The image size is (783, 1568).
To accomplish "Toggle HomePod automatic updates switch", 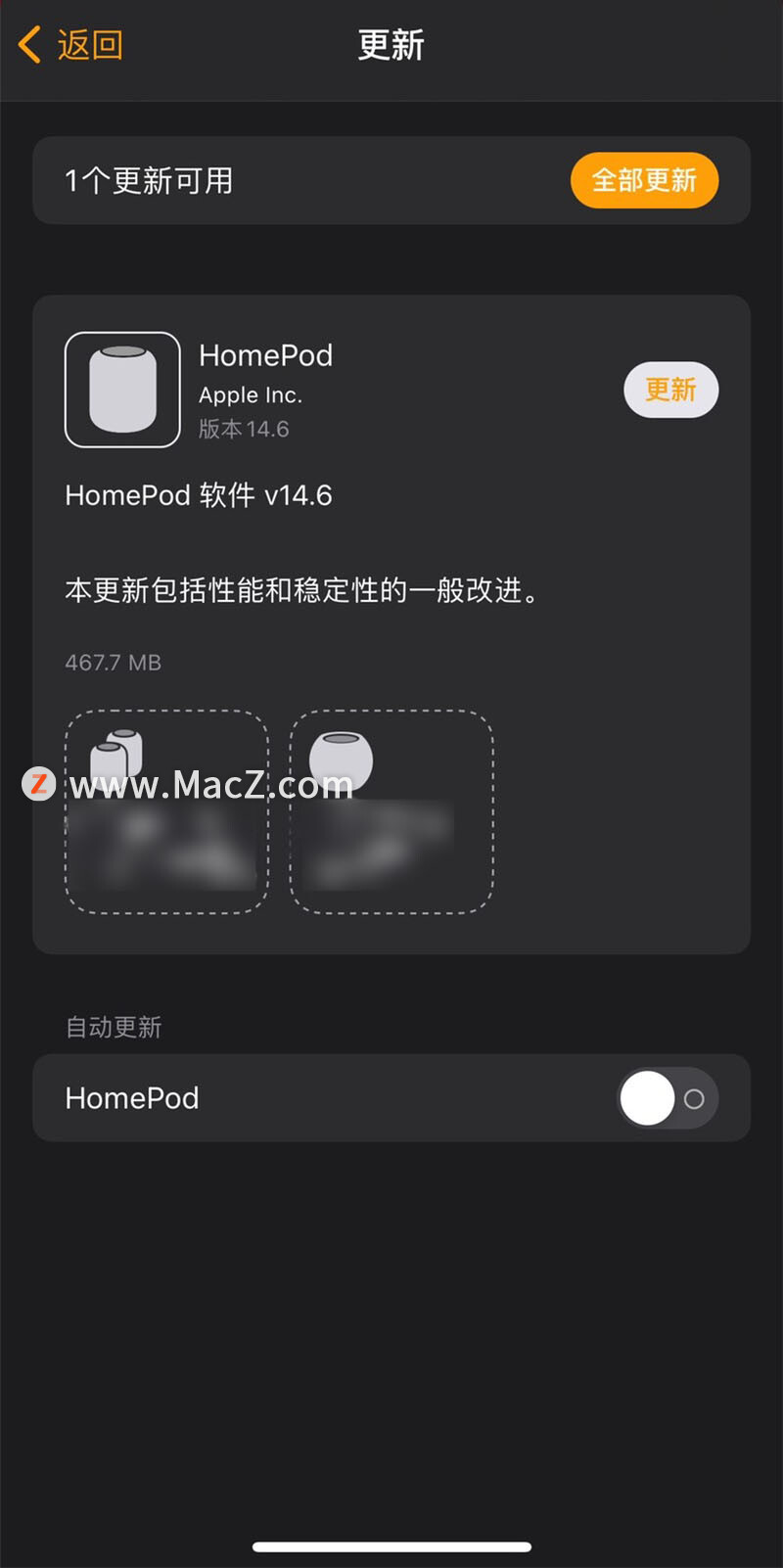I will click(668, 1098).
